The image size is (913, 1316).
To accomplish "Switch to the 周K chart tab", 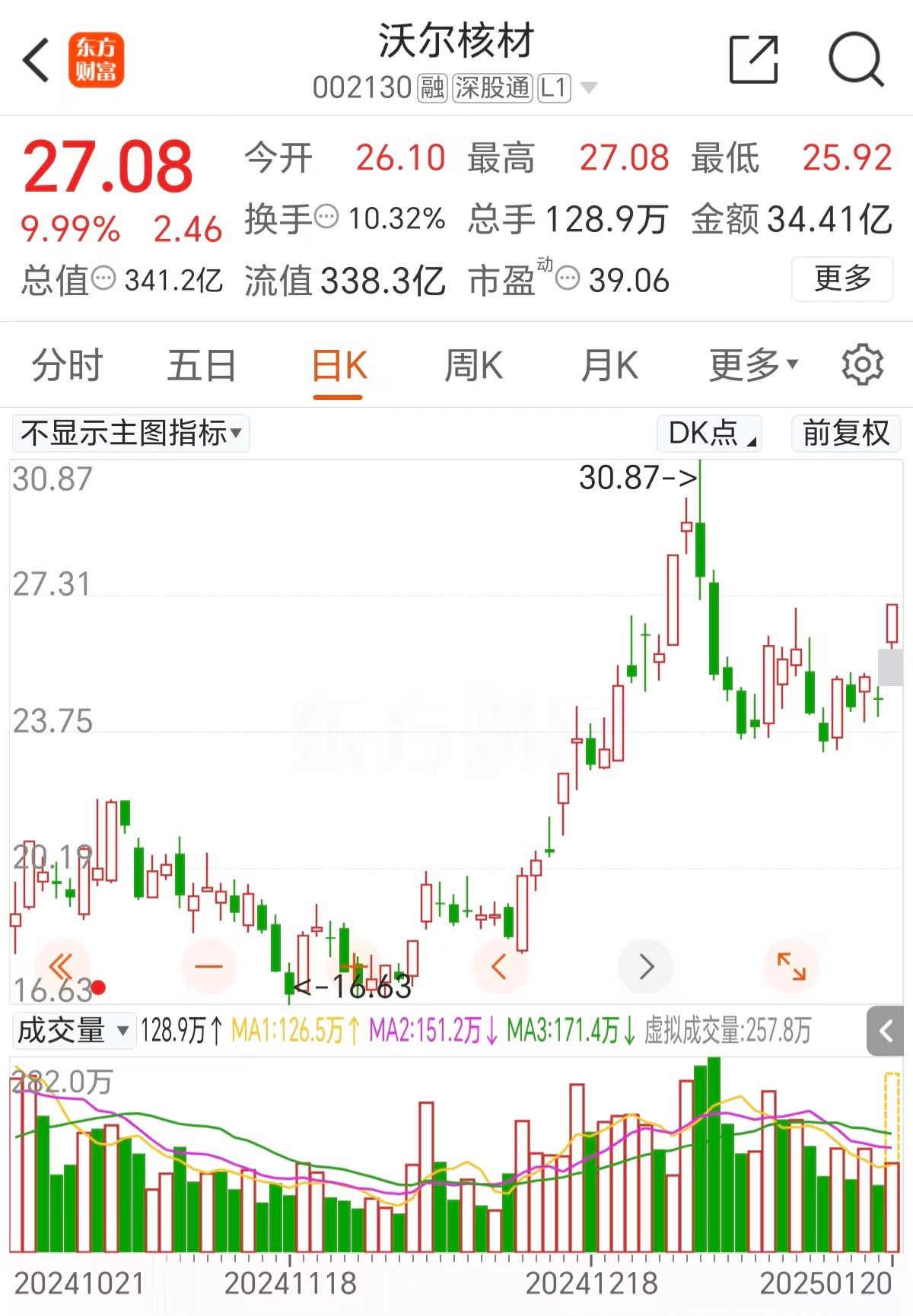I will point(473,366).
